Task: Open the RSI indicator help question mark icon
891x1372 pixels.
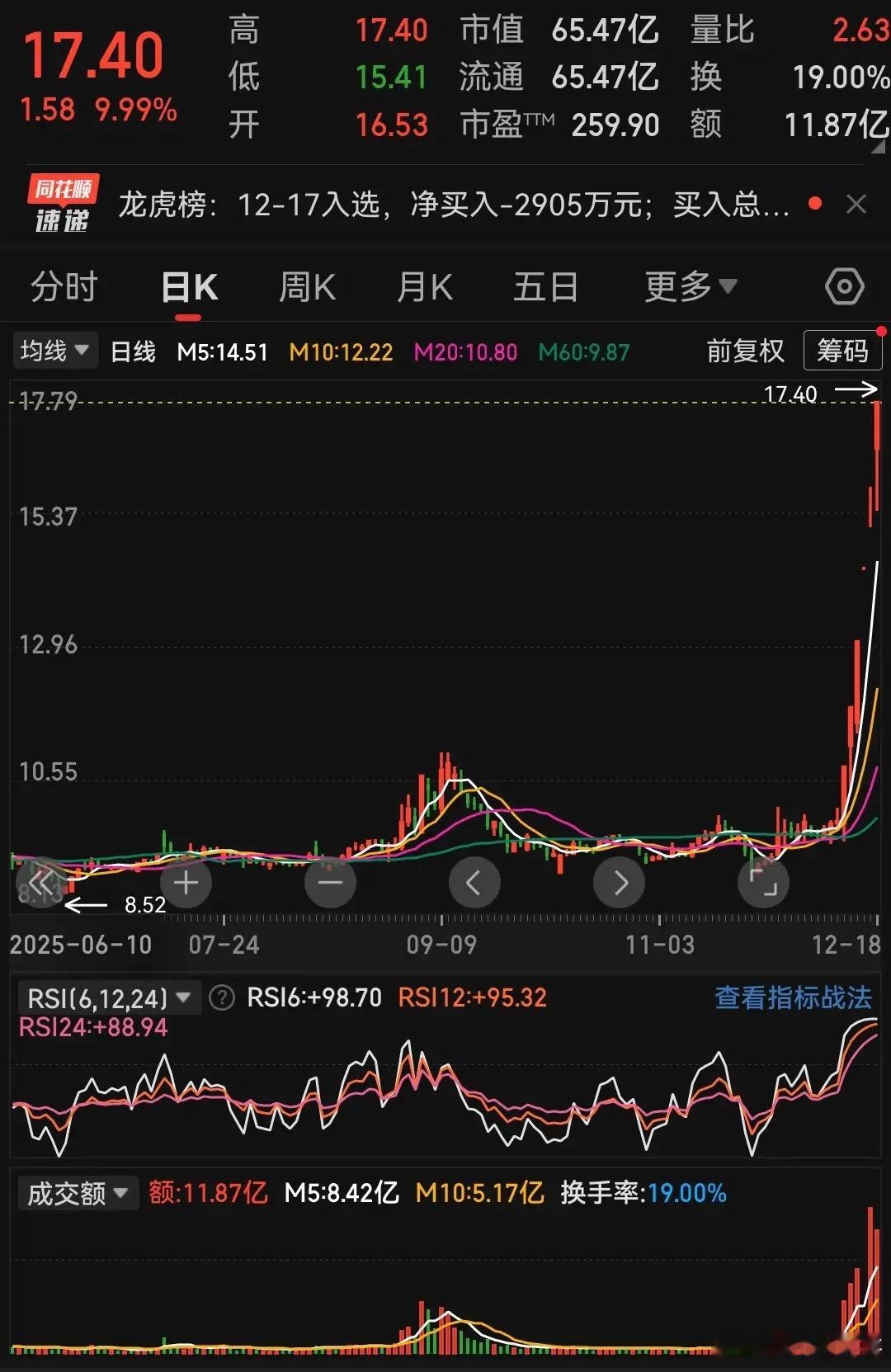Action: [219, 997]
